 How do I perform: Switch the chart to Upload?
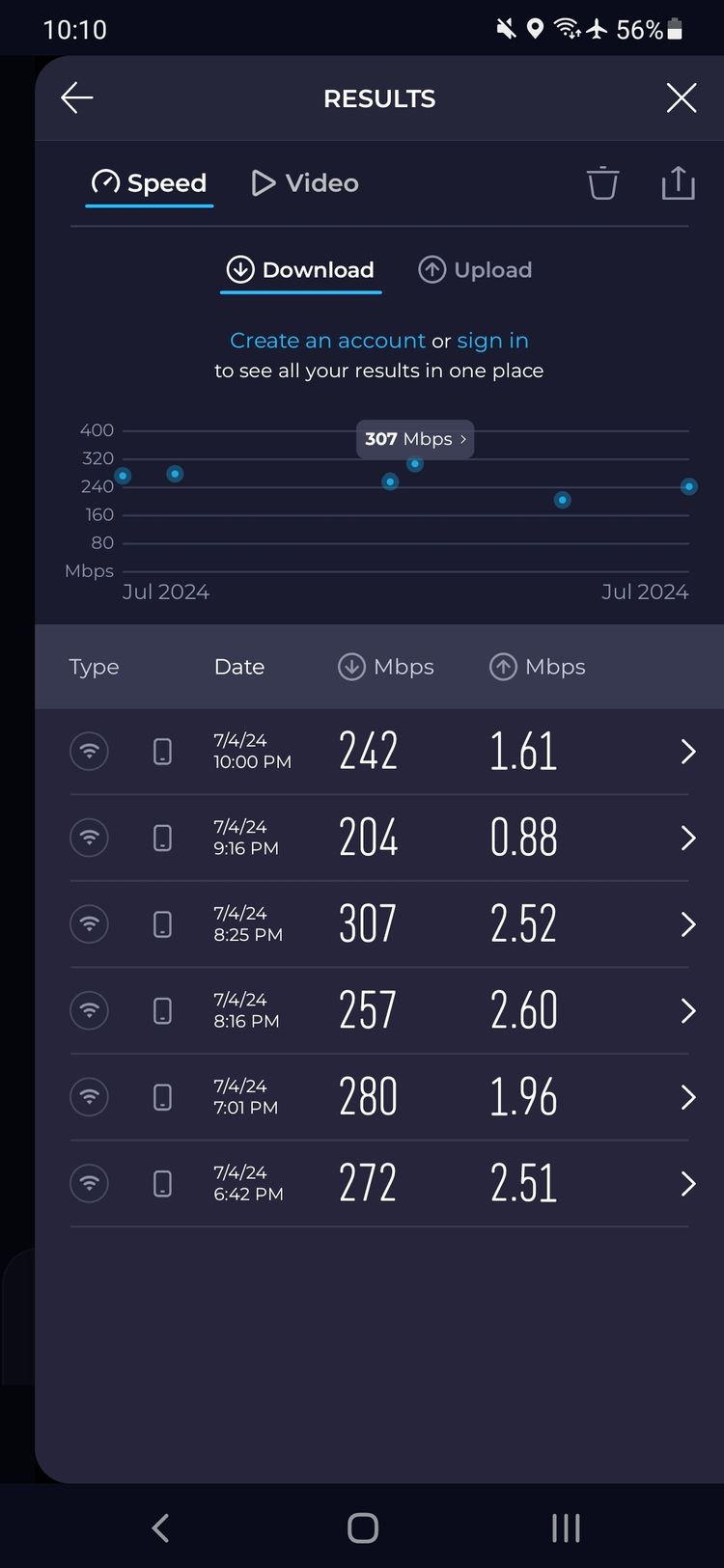click(x=475, y=269)
